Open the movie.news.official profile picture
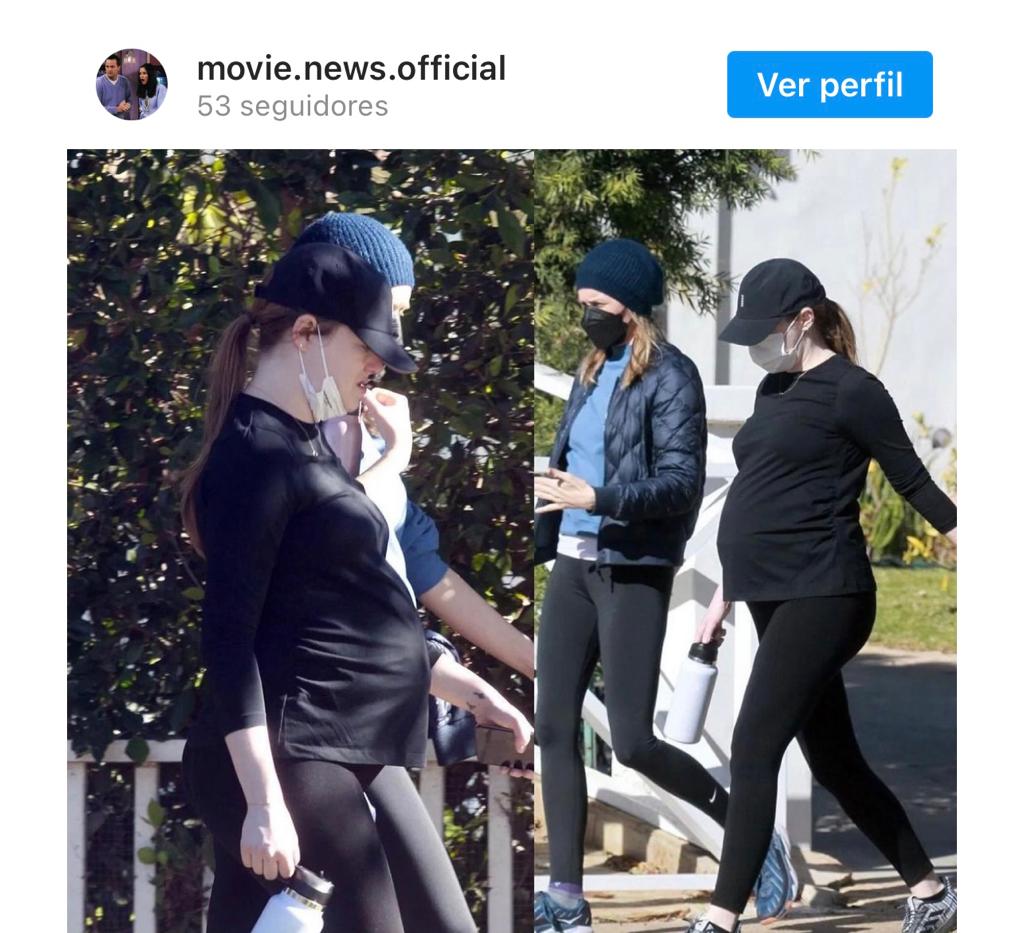This screenshot has width=1024, height=933. (132, 85)
